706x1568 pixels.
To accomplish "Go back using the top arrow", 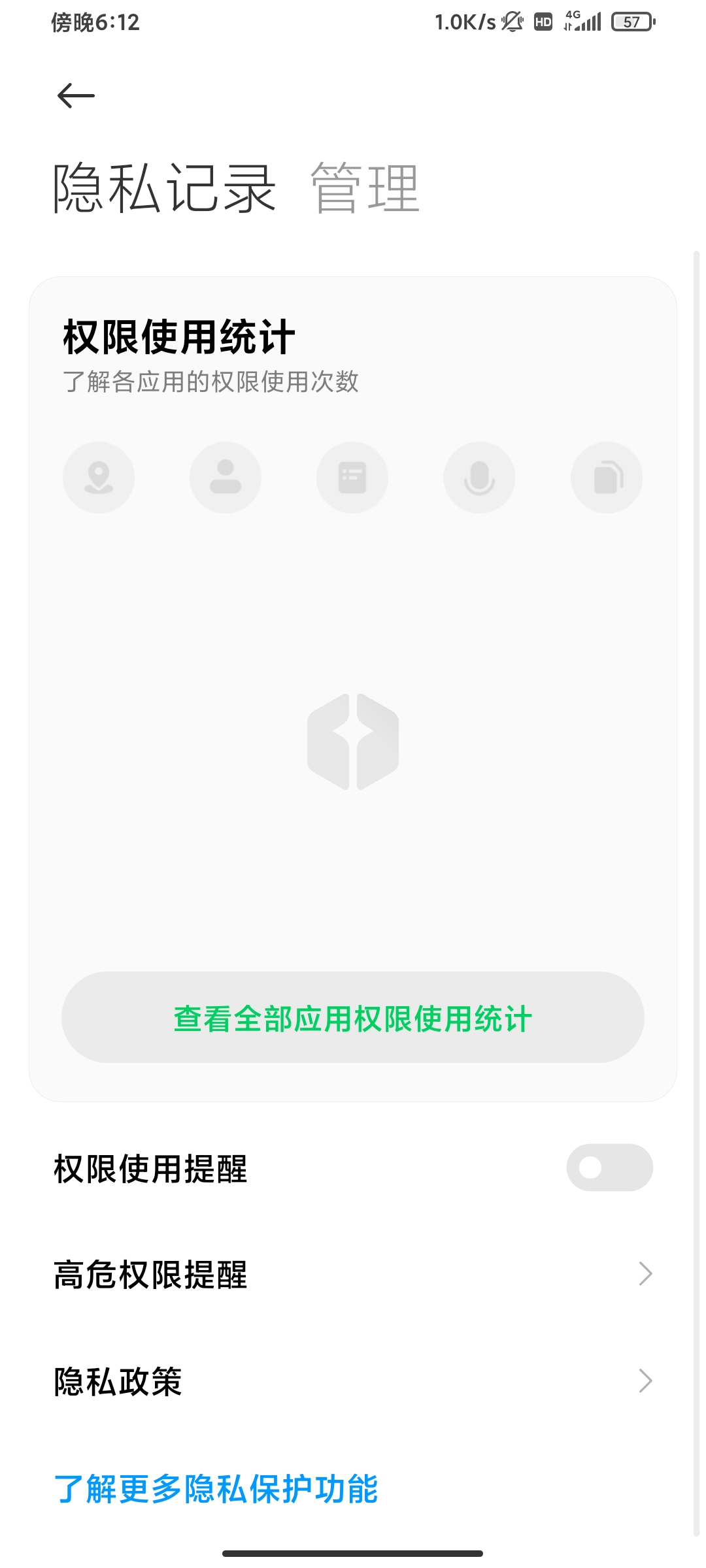I will point(76,96).
